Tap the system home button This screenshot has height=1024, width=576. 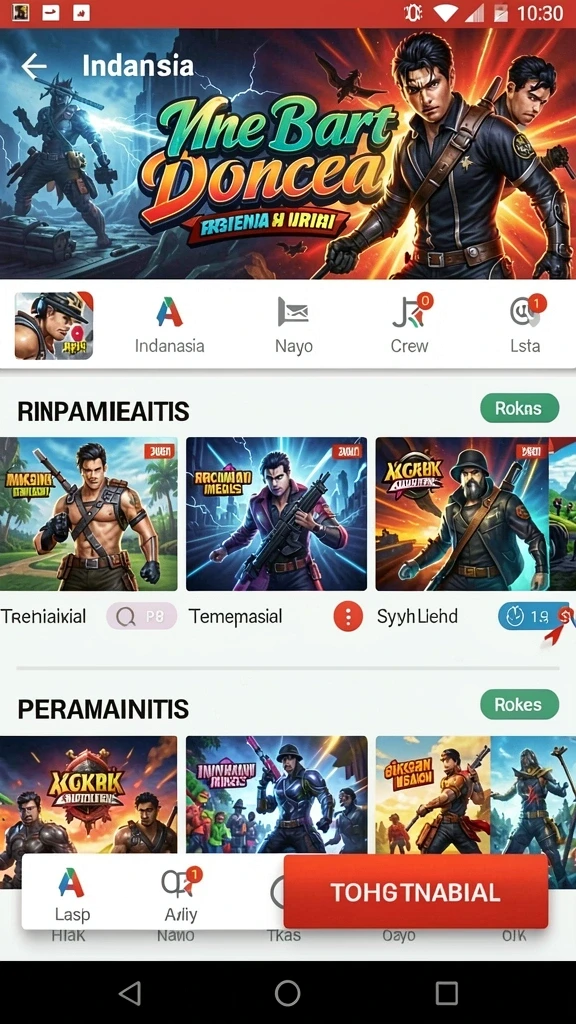point(287,993)
